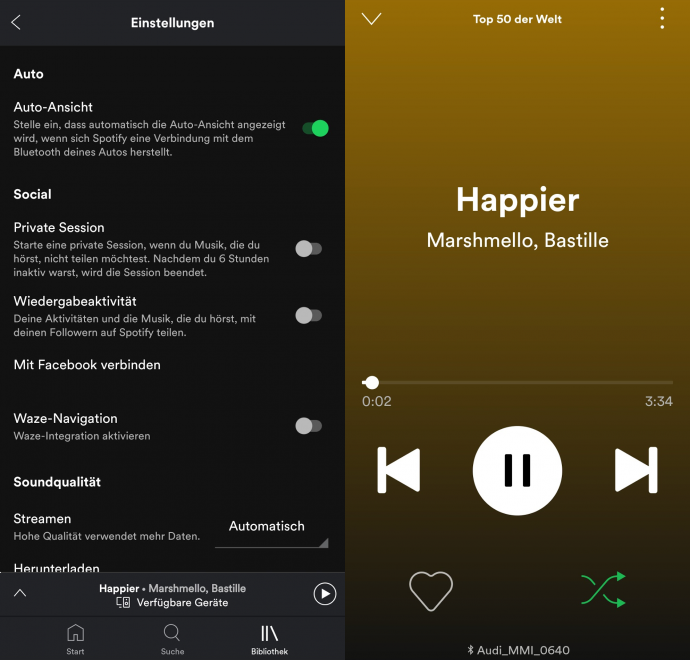Image resolution: width=690 pixels, height=660 pixels.
Task: Turn on Wiedergabeaktivität sharing
Action: click(x=308, y=315)
